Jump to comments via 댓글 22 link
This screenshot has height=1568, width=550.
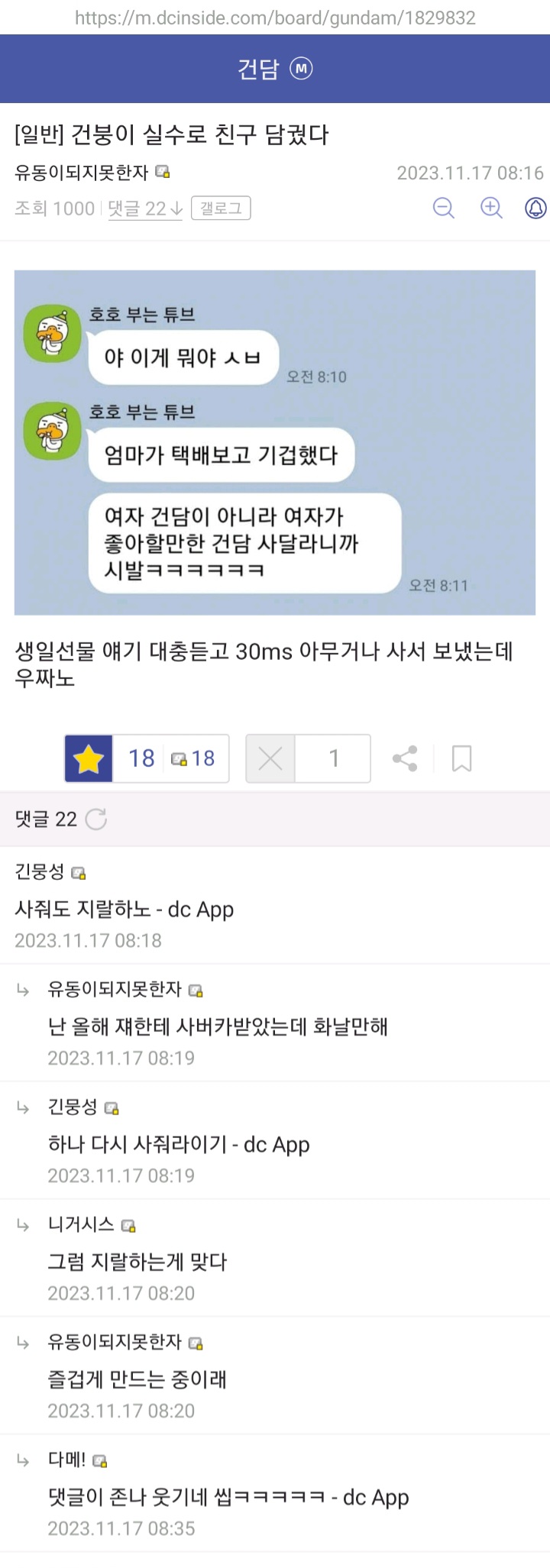(x=144, y=209)
